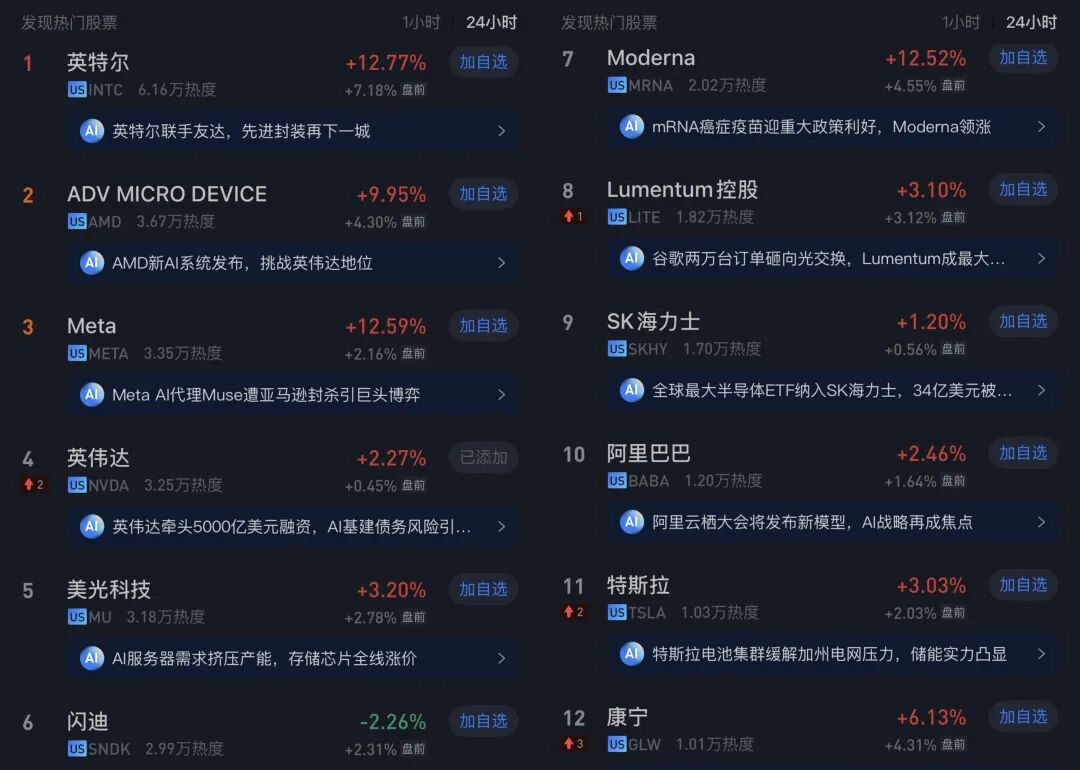1080x770 pixels.
Task: Open AI news about 英伟达牵头5000亿美元融资
Action: pyautogui.click(x=293, y=526)
